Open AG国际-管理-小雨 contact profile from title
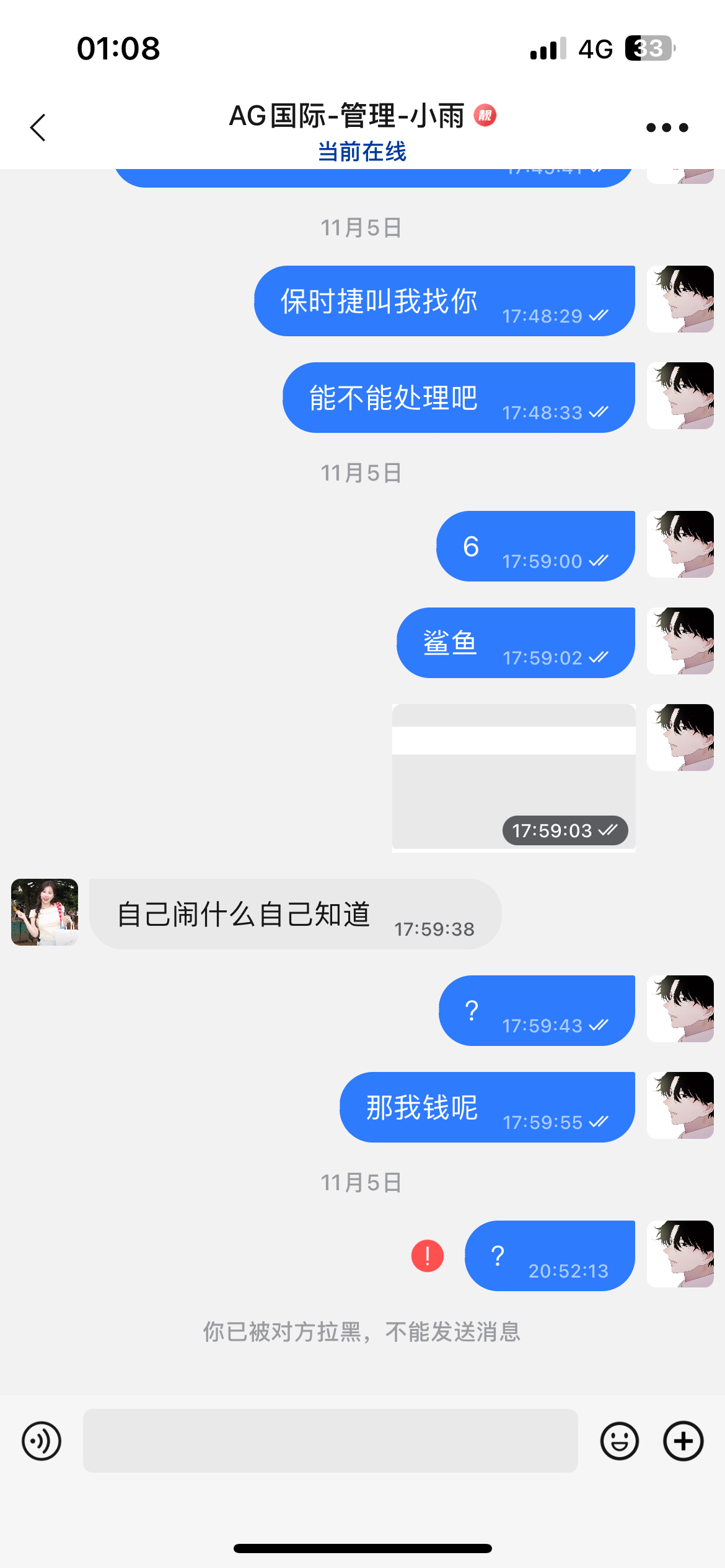725x1568 pixels. (x=347, y=116)
